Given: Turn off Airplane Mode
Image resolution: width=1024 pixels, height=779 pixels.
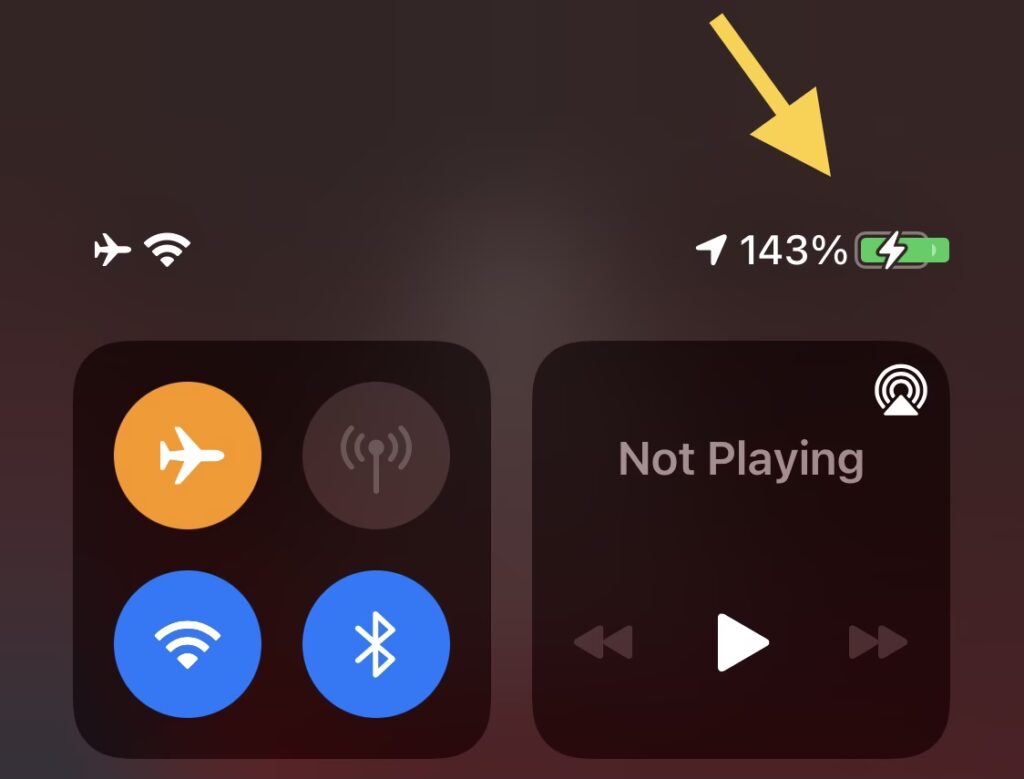Looking at the screenshot, I should point(188,456).
